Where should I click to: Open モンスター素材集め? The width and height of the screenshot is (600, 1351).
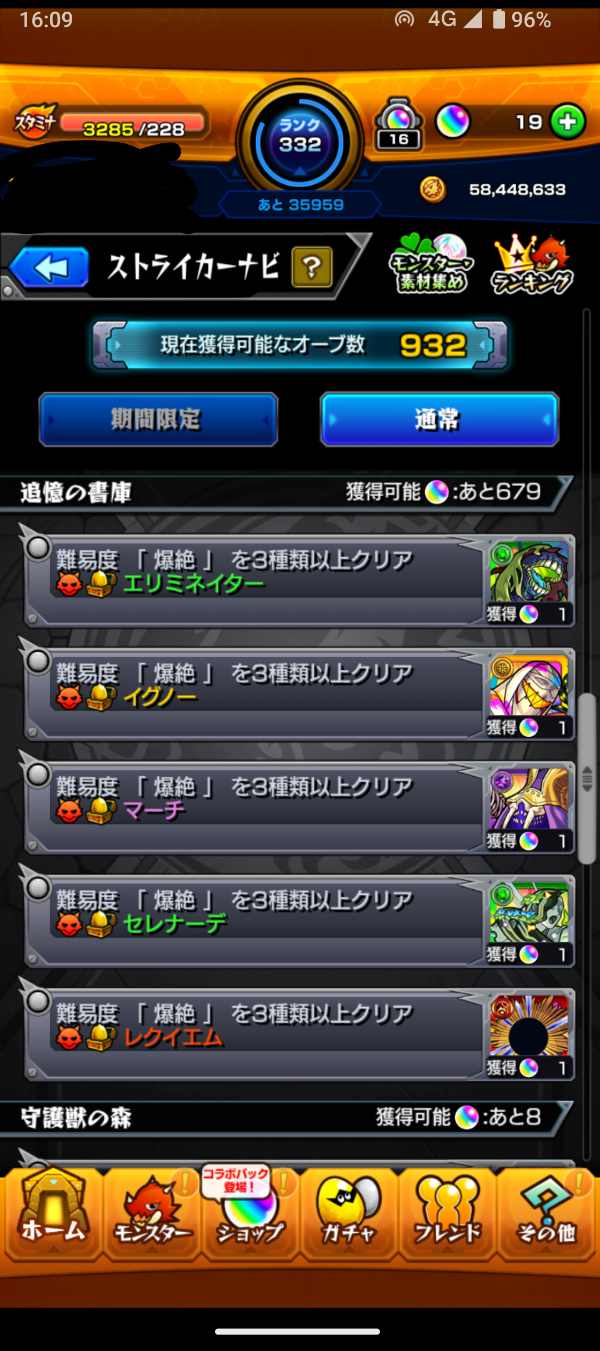click(429, 265)
